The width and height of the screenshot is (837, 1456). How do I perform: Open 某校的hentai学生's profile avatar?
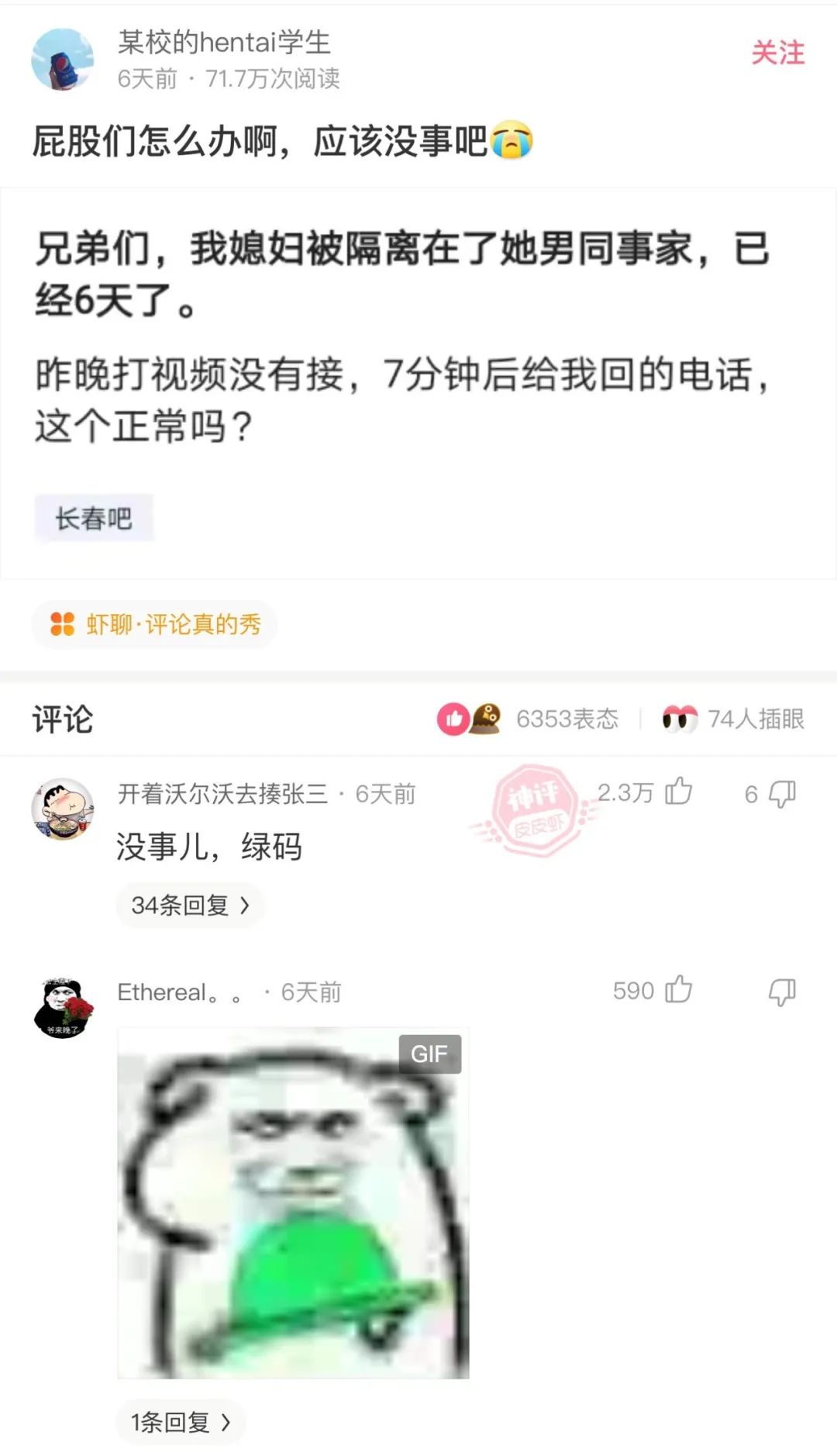62,60
